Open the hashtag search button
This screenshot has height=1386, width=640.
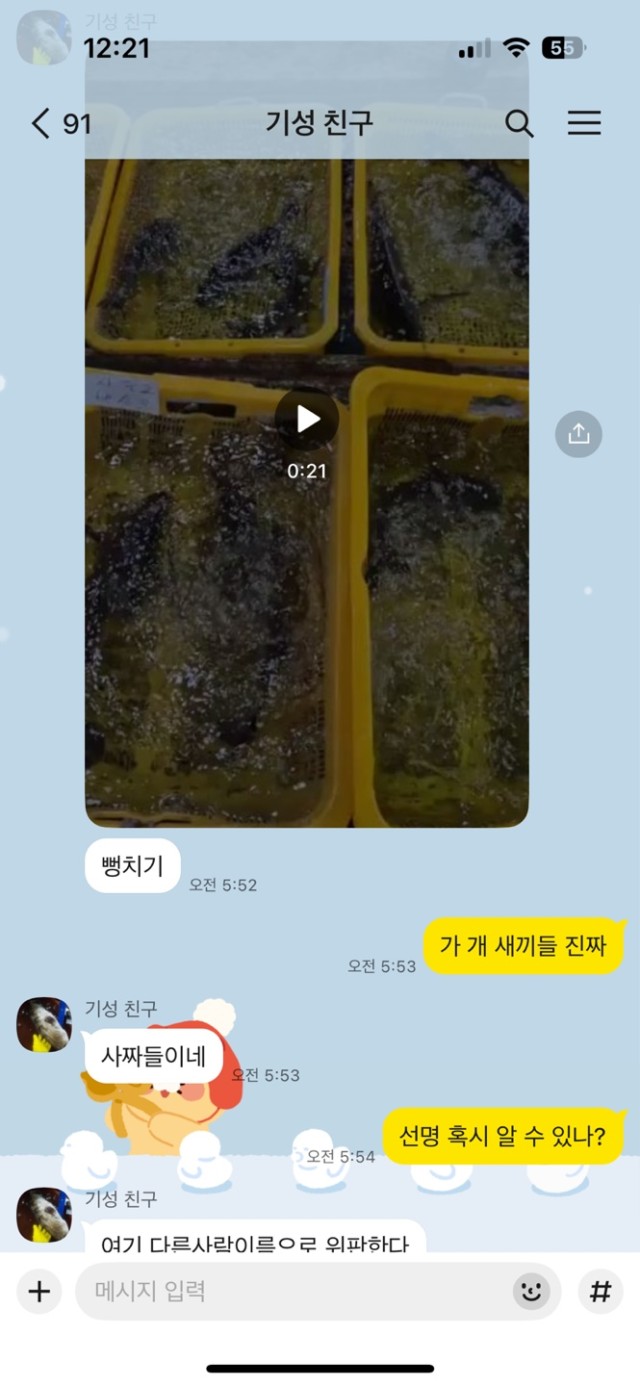point(600,1291)
